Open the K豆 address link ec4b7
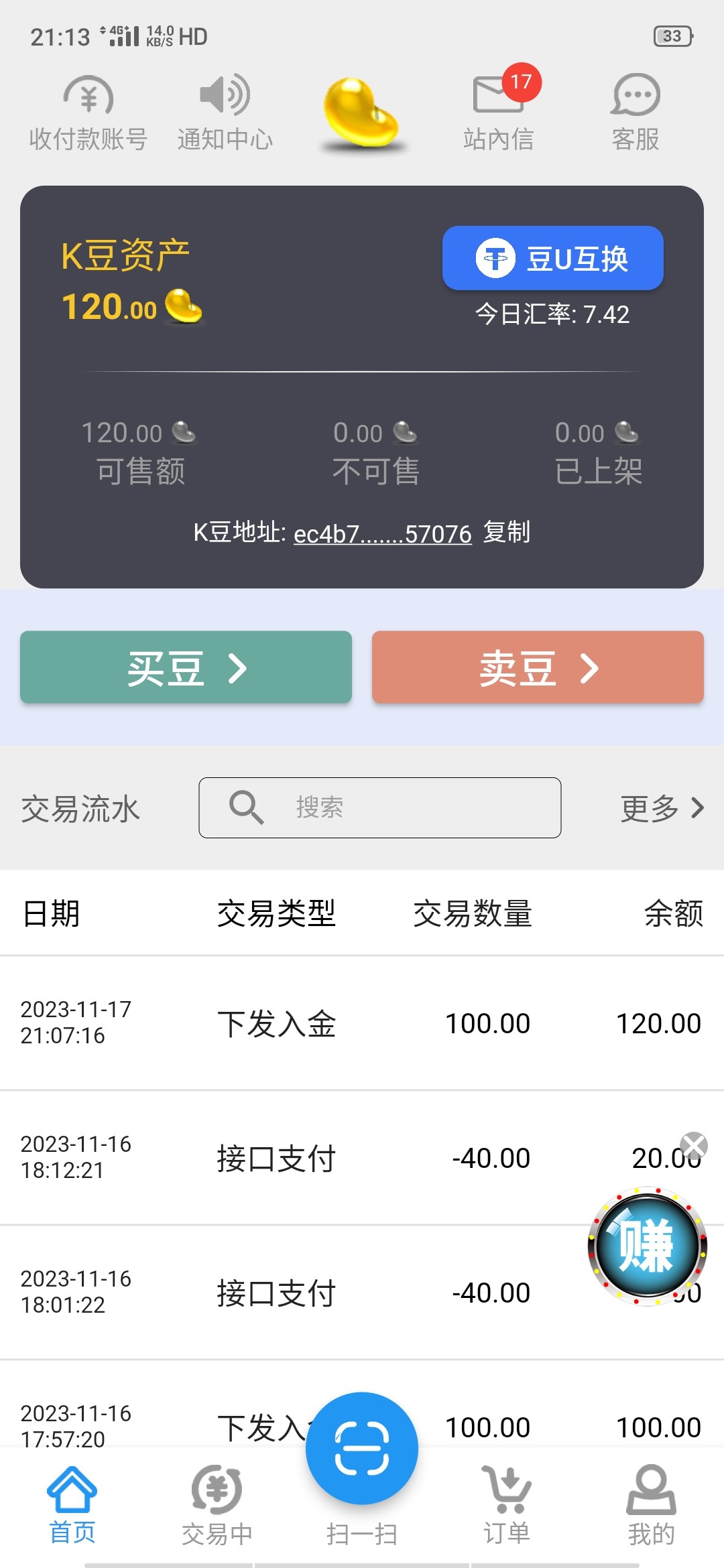 point(382,534)
